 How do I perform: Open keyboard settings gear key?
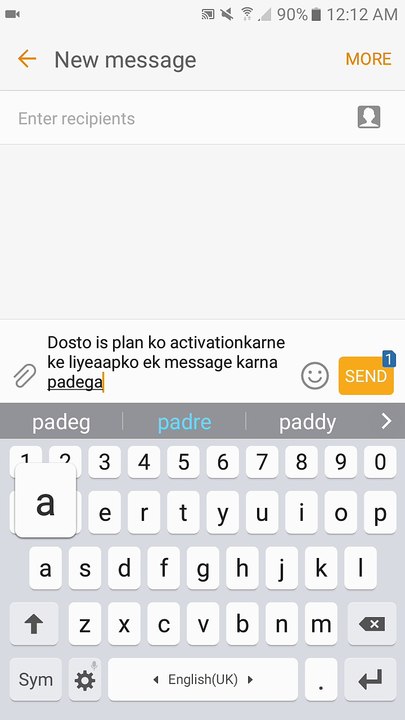pos(85,679)
